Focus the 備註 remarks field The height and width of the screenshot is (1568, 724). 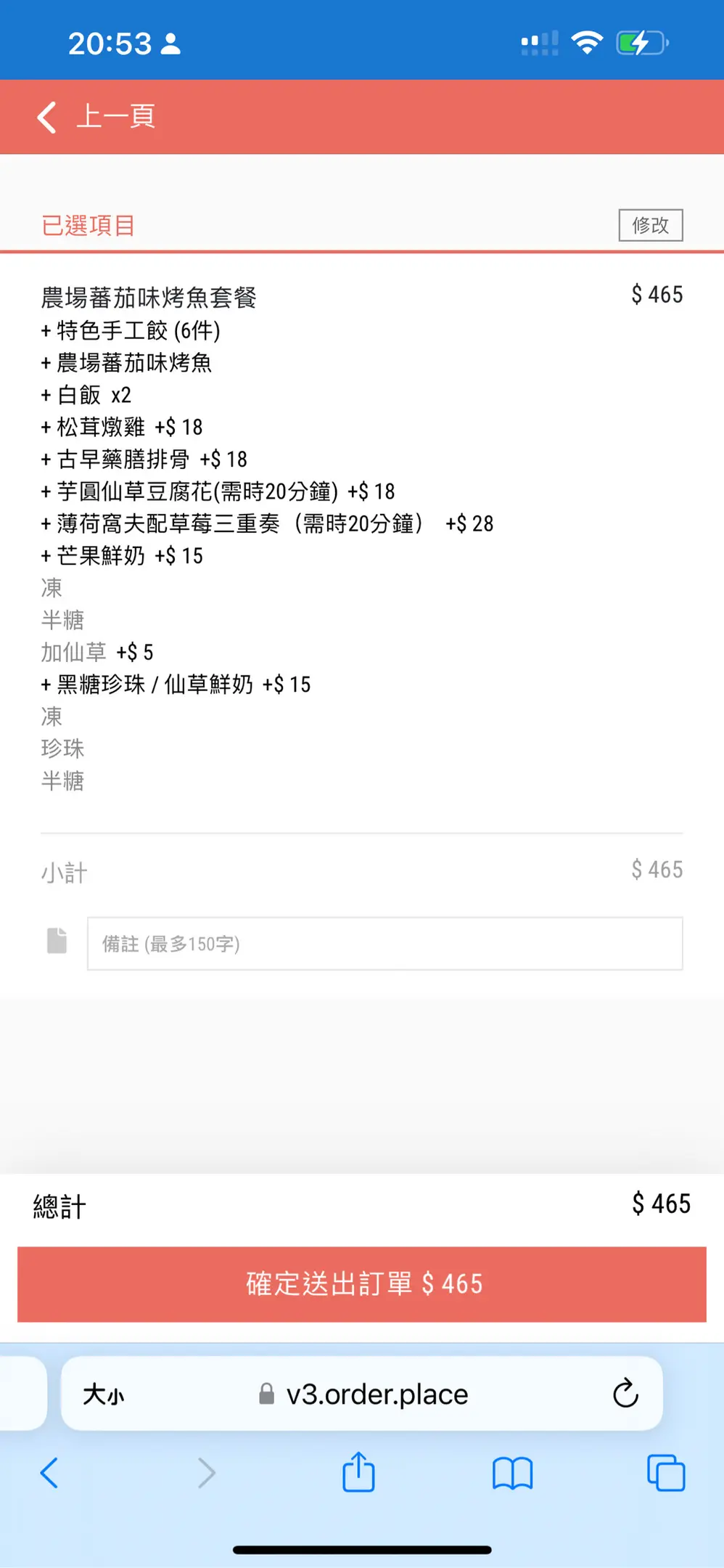click(x=384, y=944)
